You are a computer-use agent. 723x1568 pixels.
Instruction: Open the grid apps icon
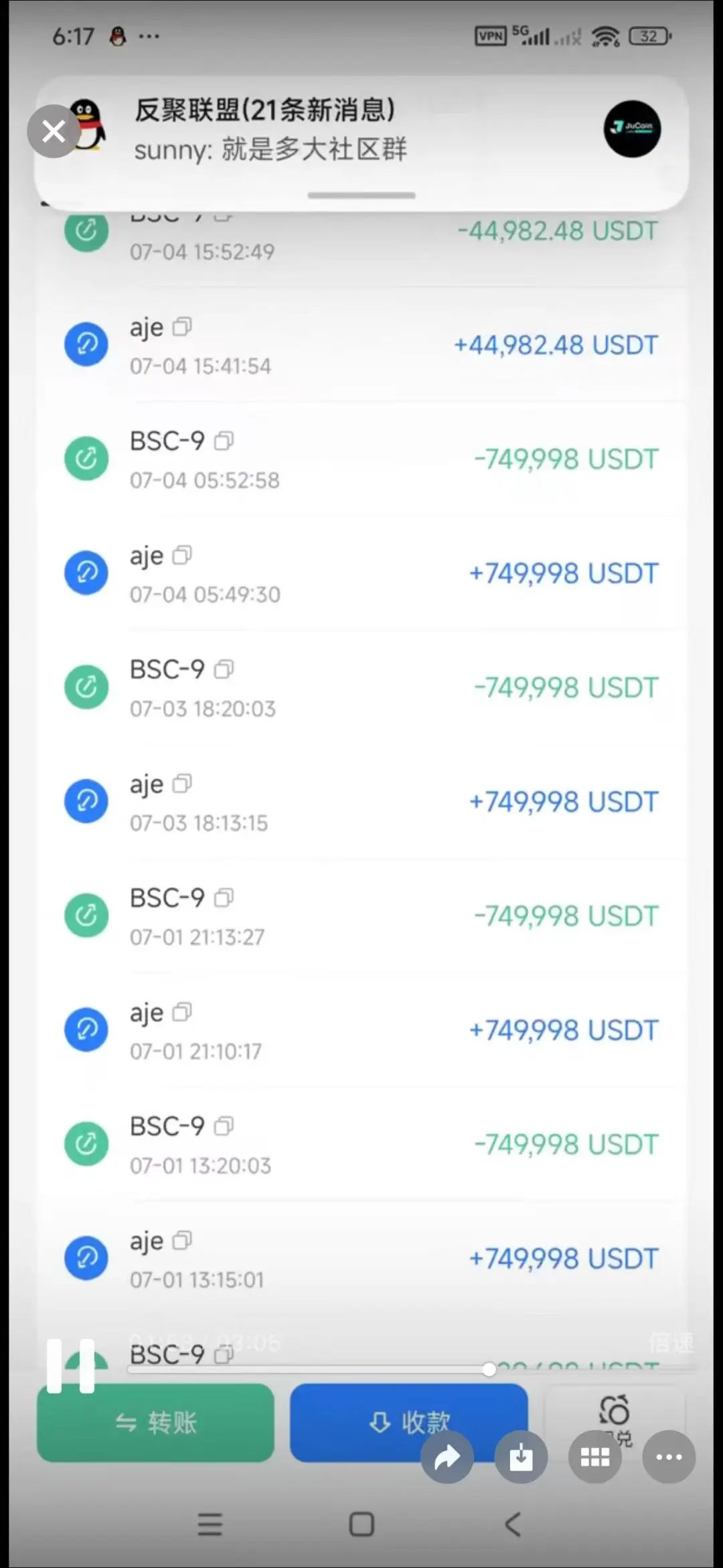point(595,1457)
